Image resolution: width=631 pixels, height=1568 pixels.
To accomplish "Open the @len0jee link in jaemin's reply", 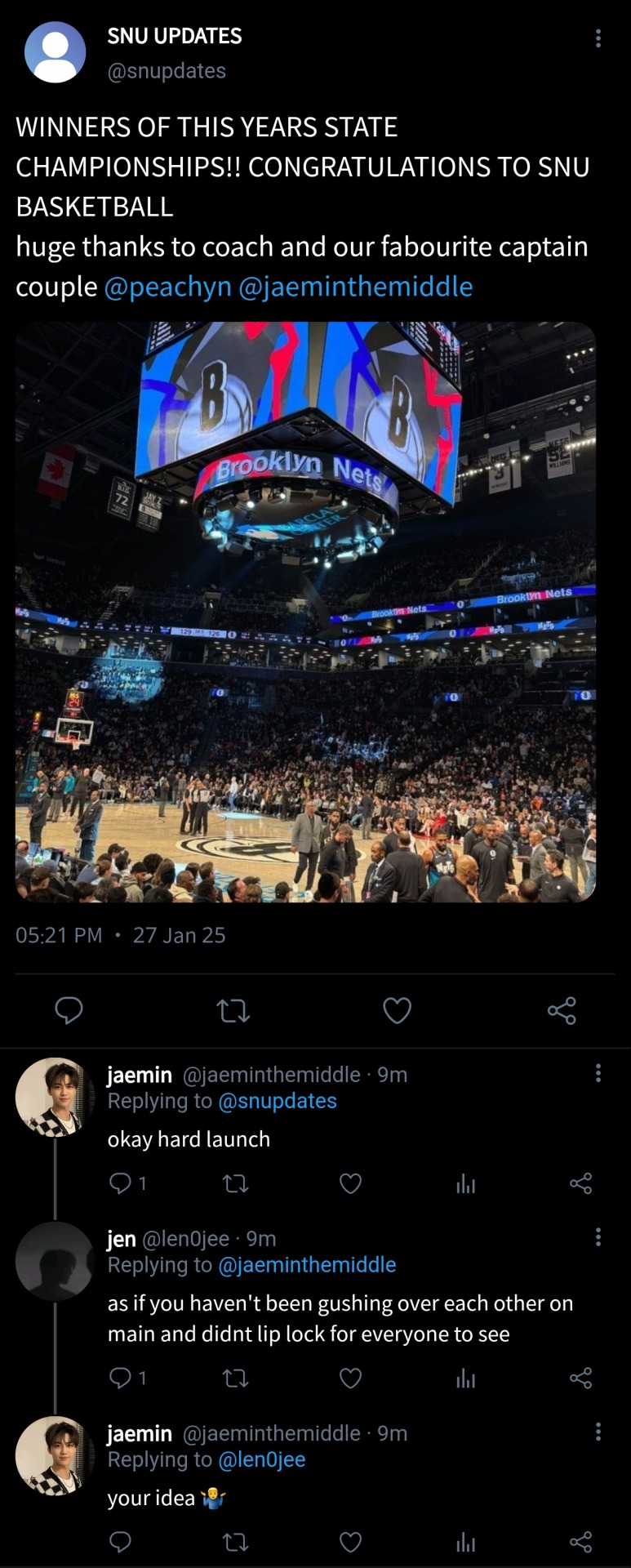I will click(x=261, y=1459).
